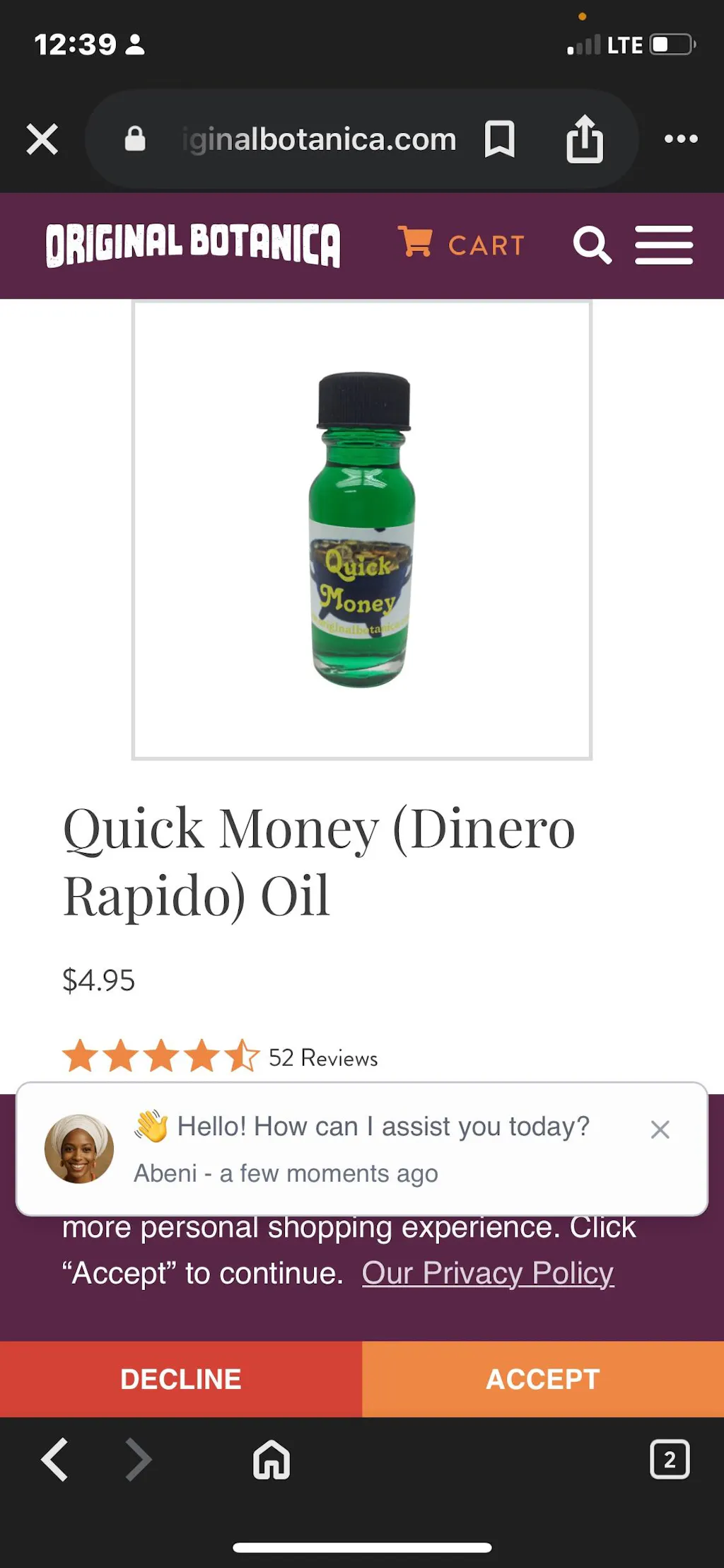Image resolution: width=724 pixels, height=1568 pixels.
Task: Show the open browser tabs
Action: pos(669,1459)
